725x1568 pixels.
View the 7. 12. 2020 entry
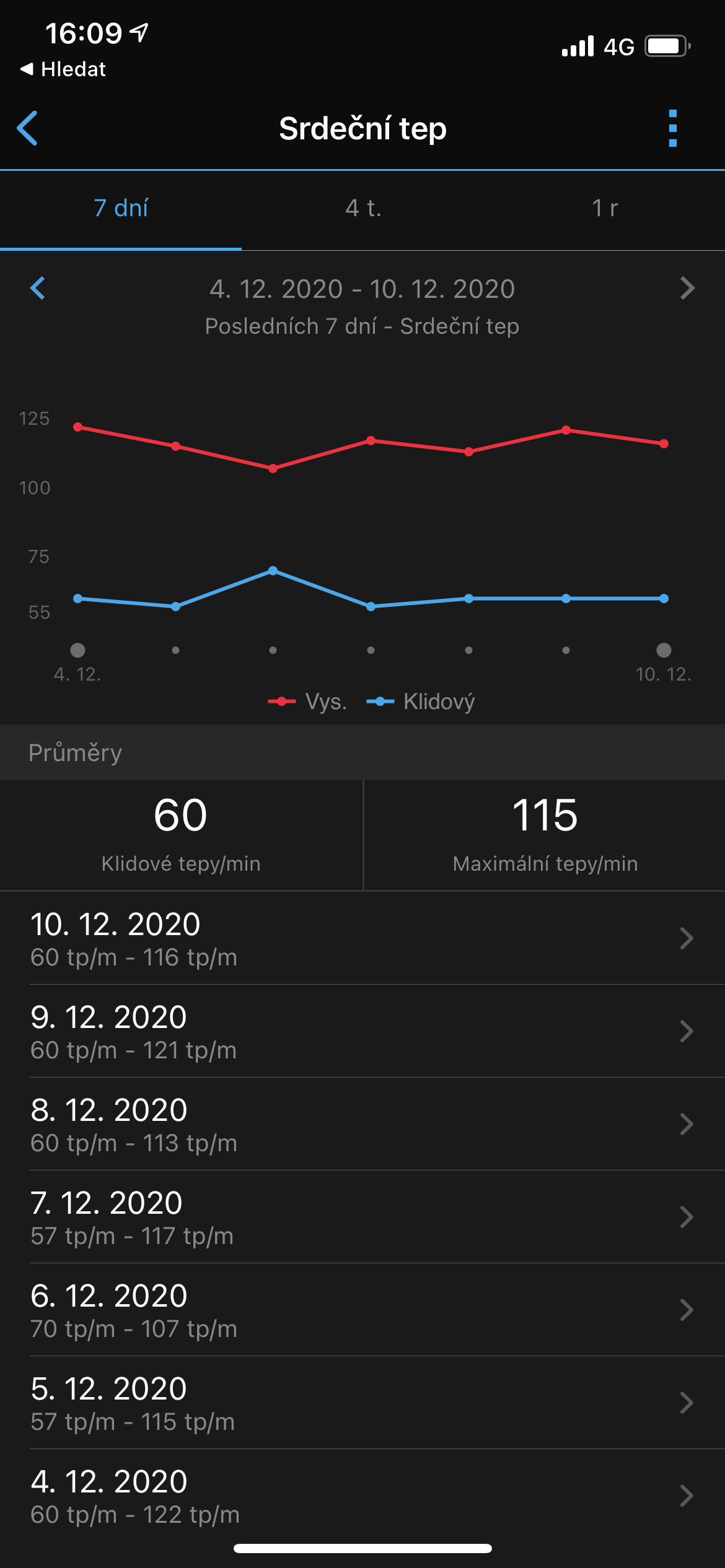362,1217
